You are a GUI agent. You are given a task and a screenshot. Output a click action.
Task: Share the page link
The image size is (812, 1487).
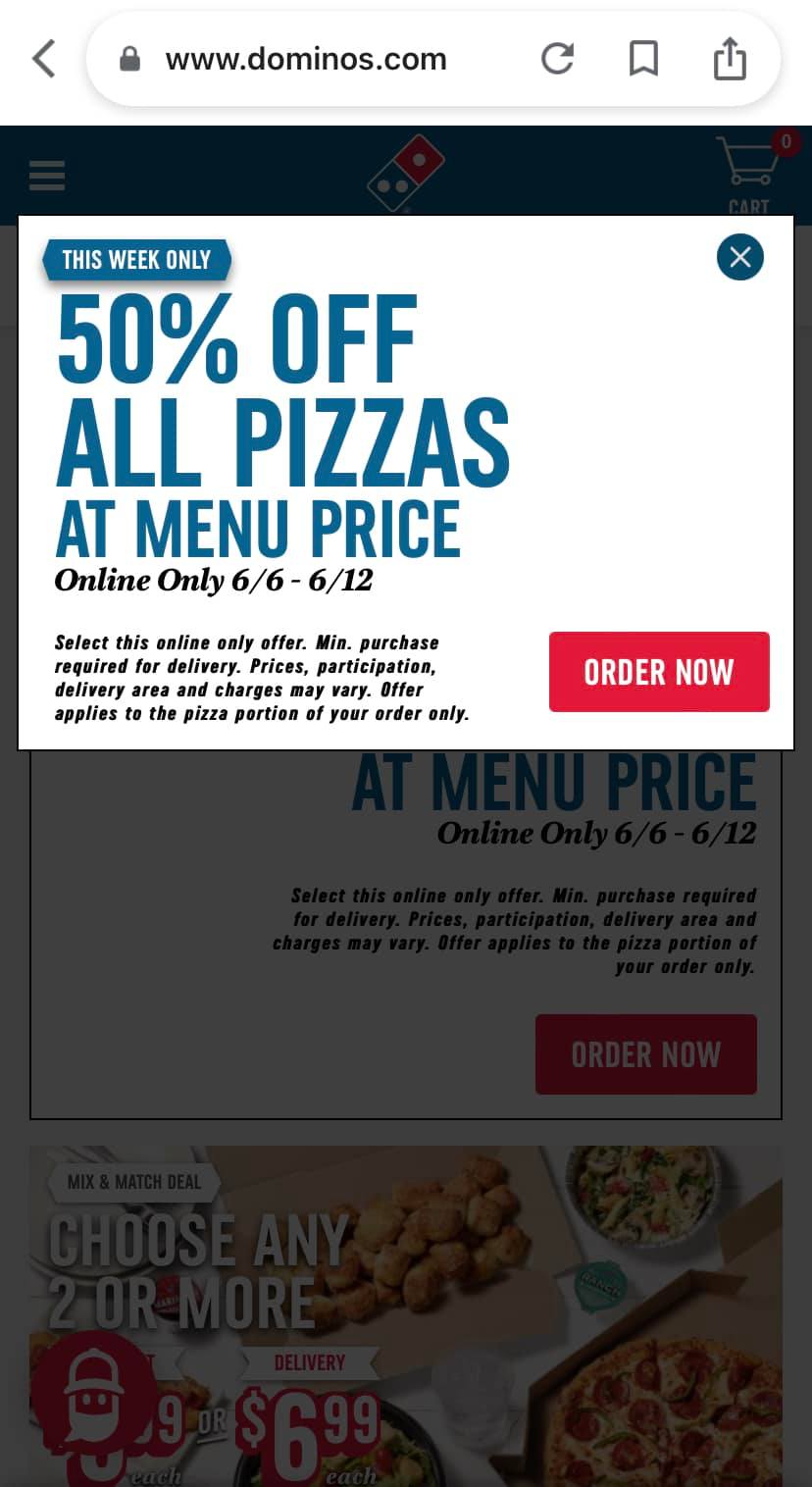(x=730, y=60)
